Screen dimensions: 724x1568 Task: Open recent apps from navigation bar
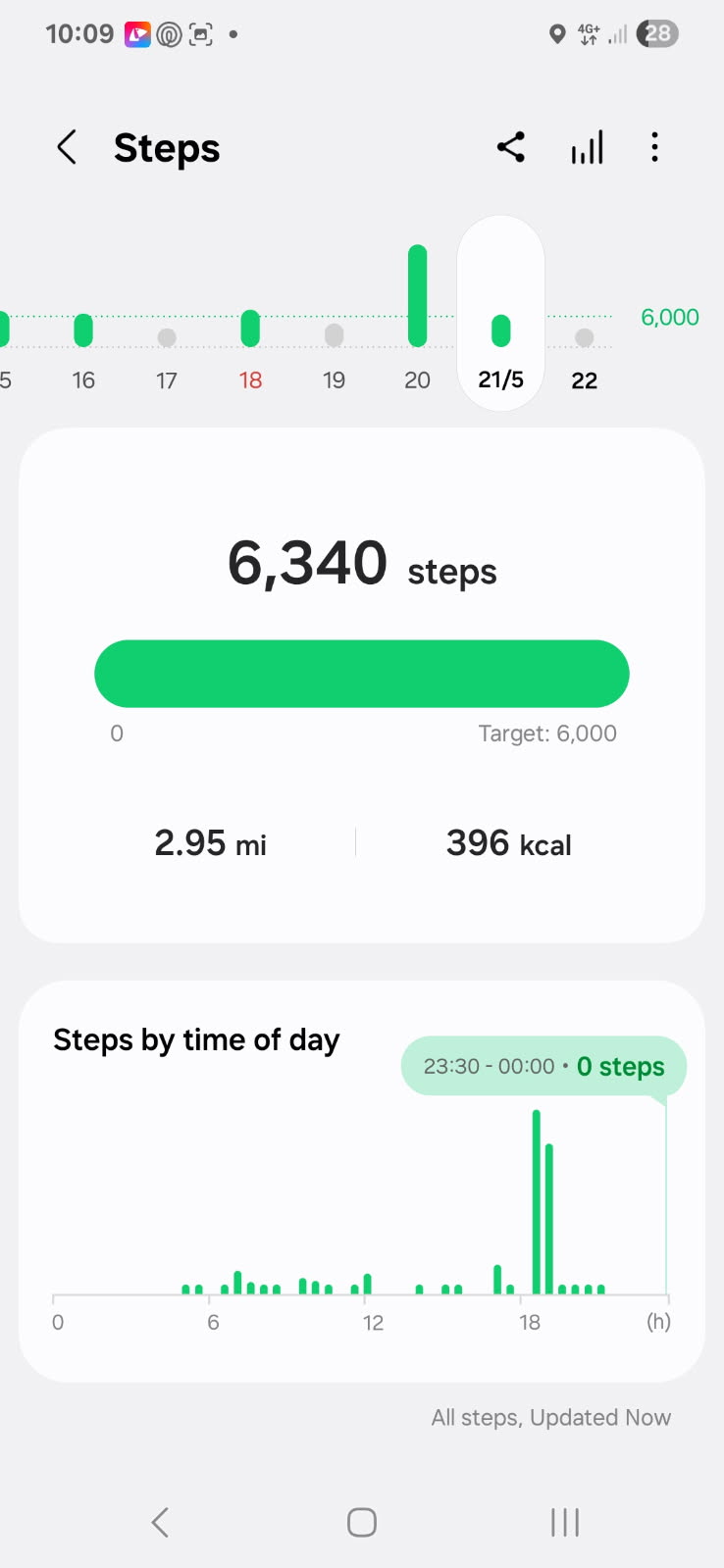pos(565,1522)
